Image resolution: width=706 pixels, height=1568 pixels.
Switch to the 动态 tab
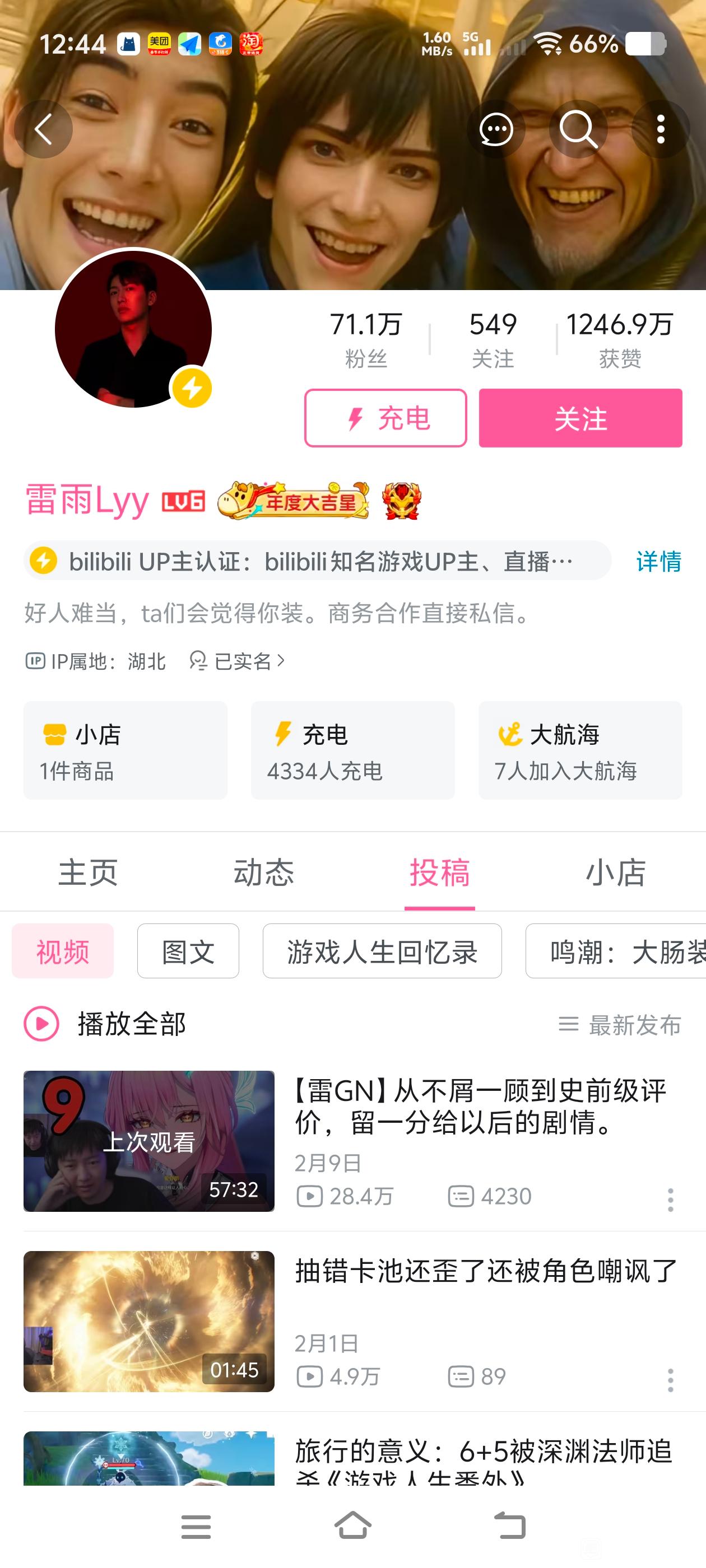point(264,872)
